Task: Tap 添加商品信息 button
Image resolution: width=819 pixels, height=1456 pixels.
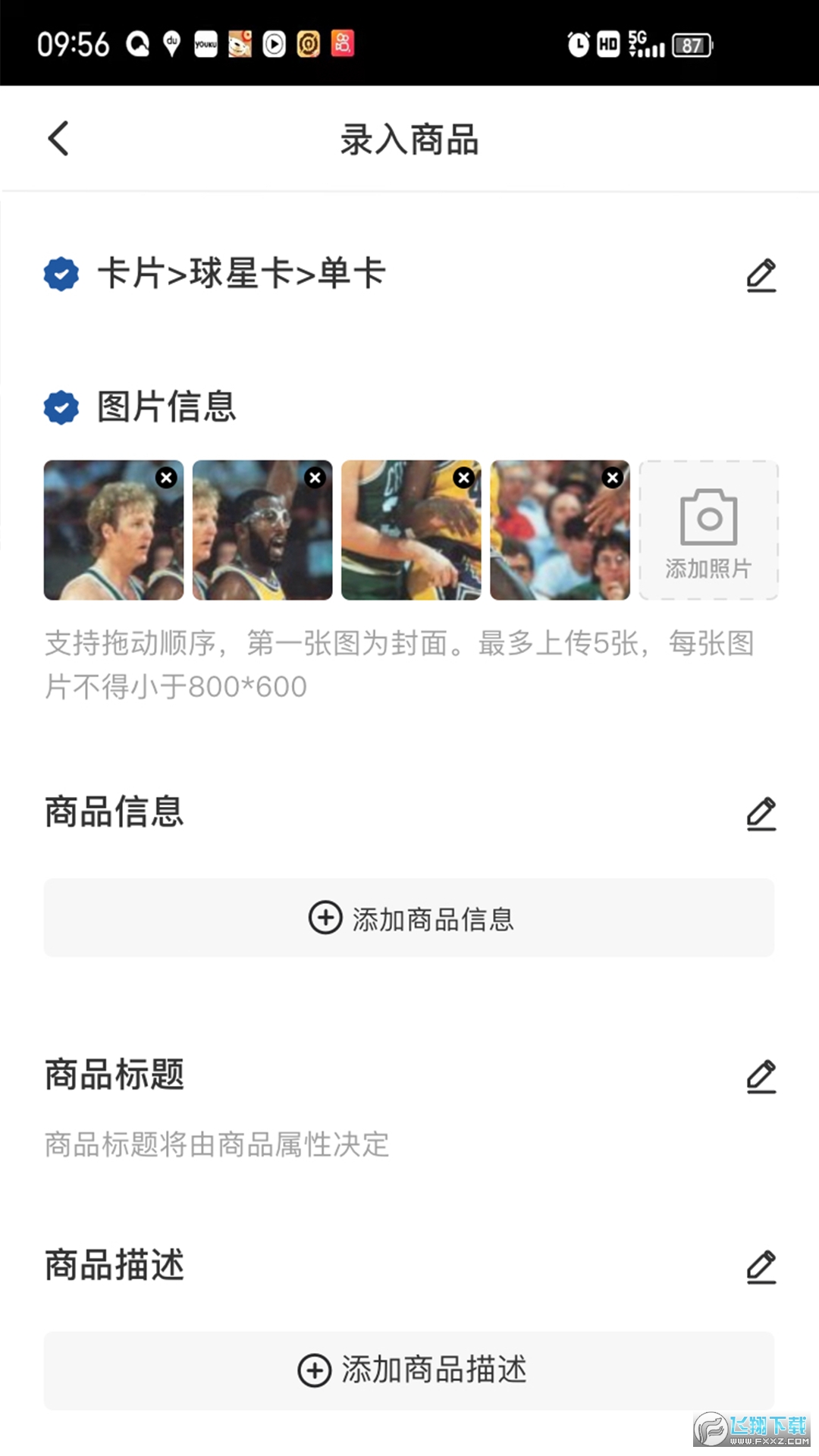Action: pos(409,918)
